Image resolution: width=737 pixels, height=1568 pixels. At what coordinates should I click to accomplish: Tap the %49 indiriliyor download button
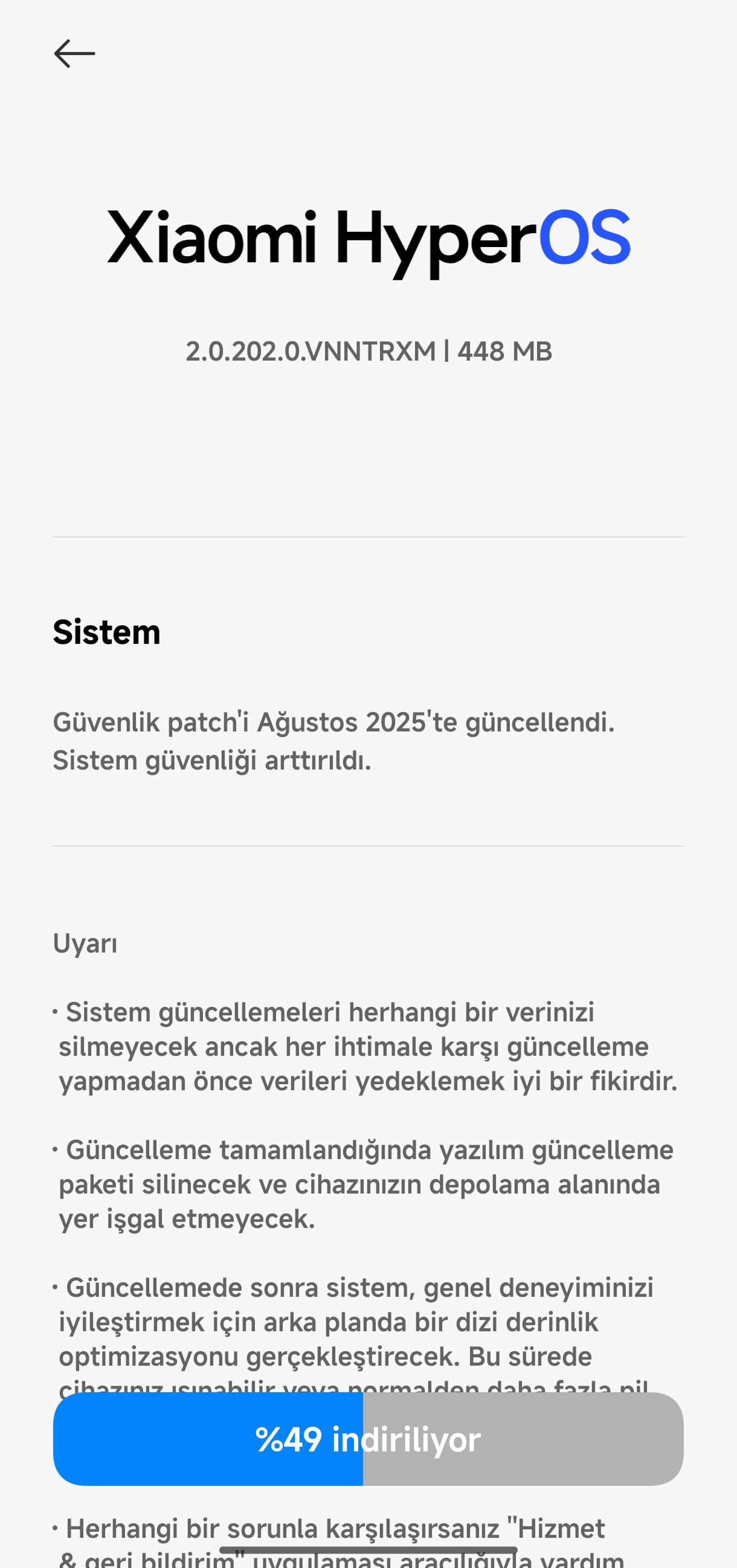pyautogui.click(x=367, y=1439)
